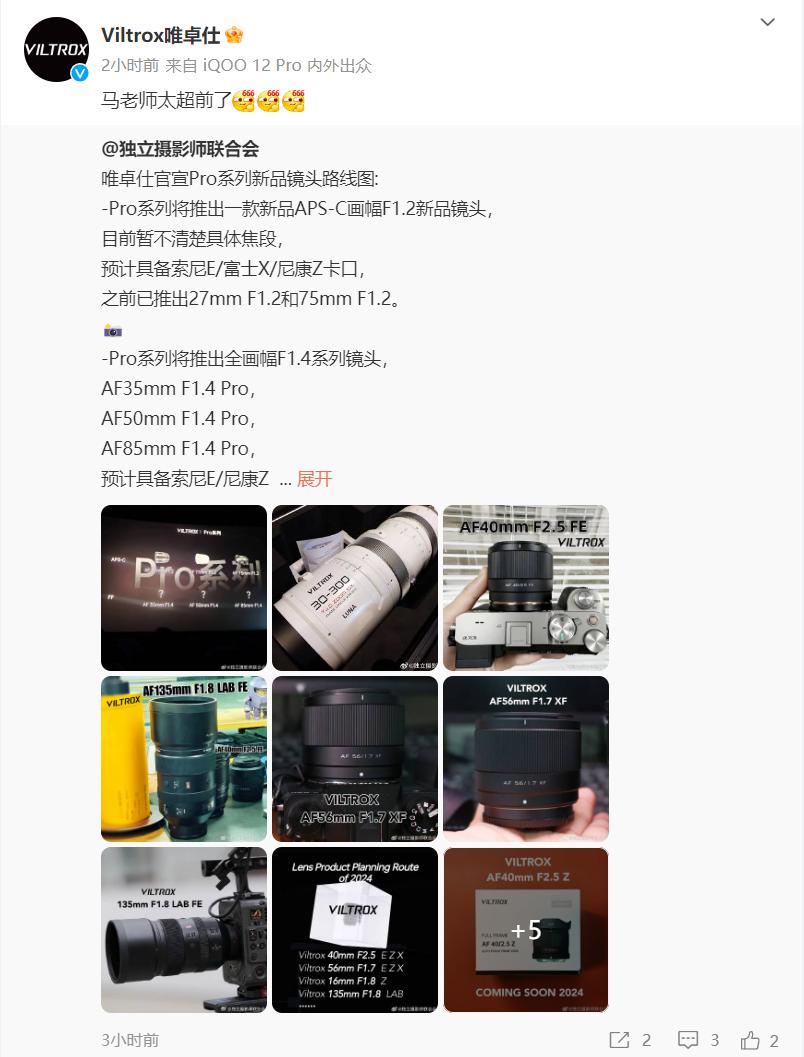The width and height of the screenshot is (804, 1057).
Task: Open the AF135mm F1.8 LAB FE image
Action: pyautogui.click(x=184, y=758)
